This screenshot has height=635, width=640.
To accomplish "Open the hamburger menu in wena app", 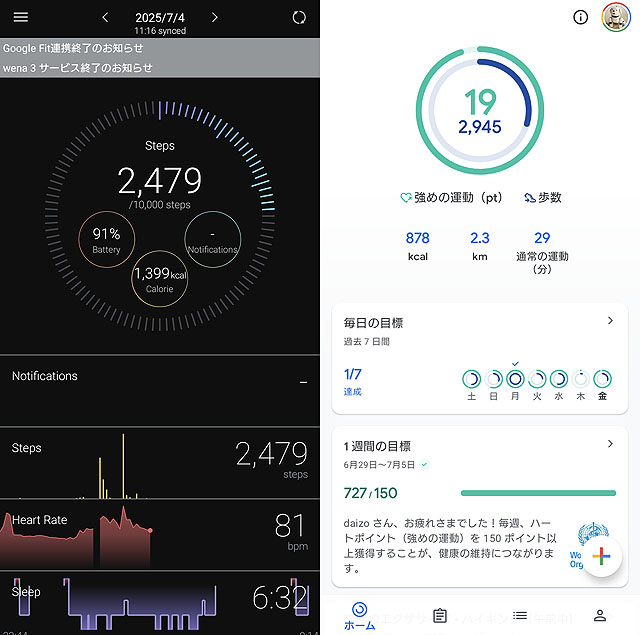I will [x=21, y=17].
